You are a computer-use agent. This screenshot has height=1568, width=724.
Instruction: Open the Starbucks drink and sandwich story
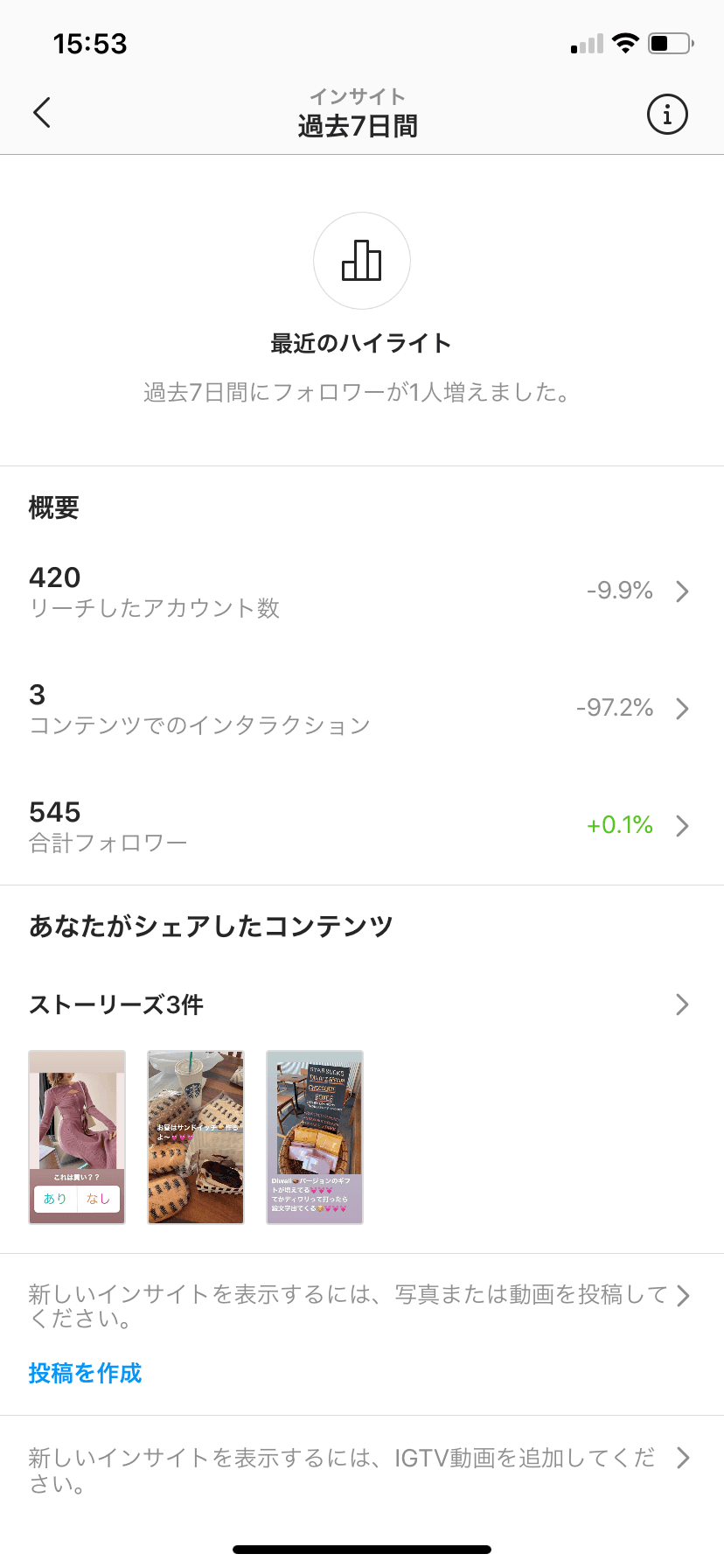[x=196, y=1137]
